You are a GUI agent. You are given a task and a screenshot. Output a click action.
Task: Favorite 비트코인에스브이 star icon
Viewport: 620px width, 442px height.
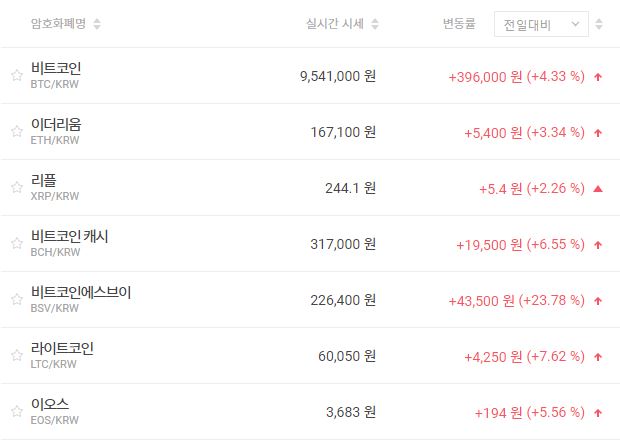pyautogui.click(x=16, y=299)
